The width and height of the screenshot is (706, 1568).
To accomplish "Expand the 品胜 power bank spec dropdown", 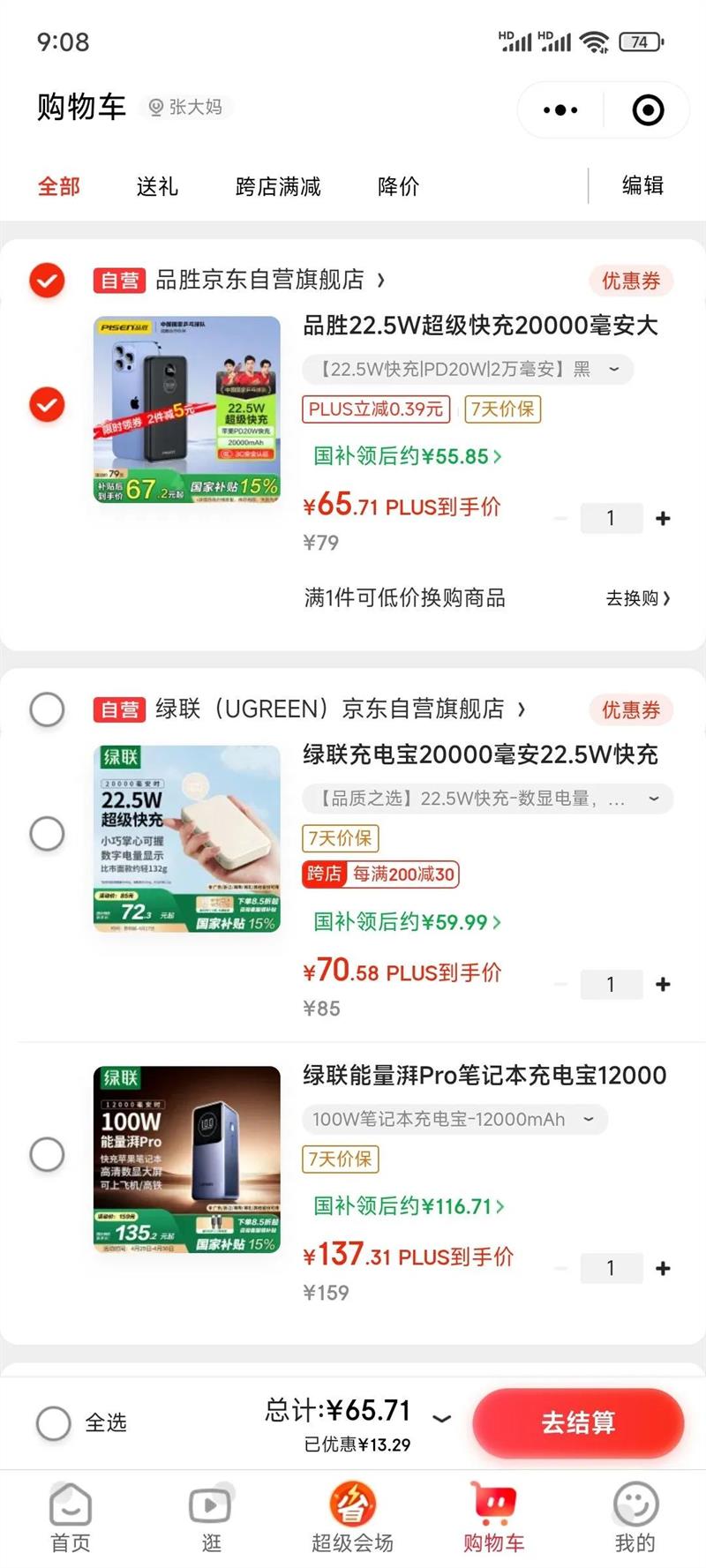I will (614, 369).
